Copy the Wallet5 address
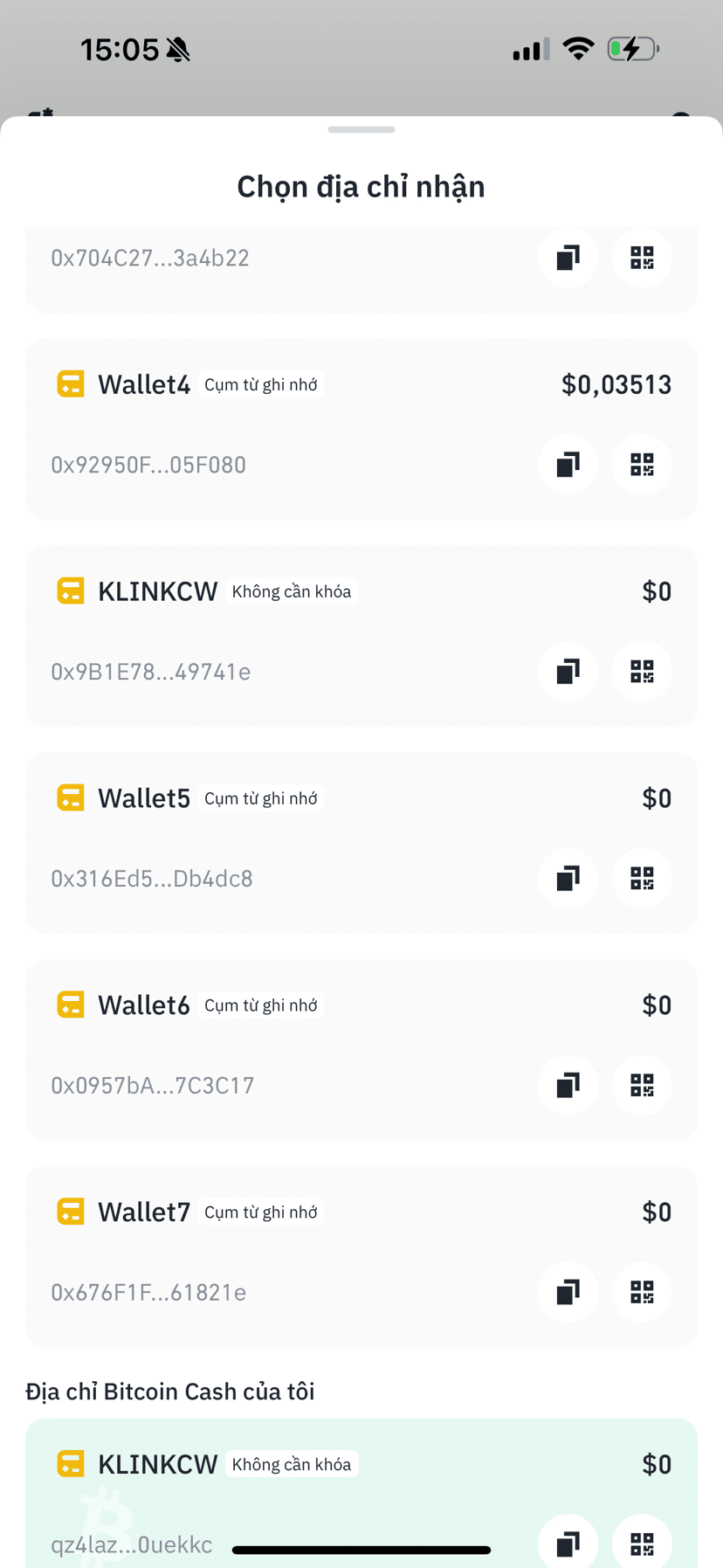 pos(568,878)
